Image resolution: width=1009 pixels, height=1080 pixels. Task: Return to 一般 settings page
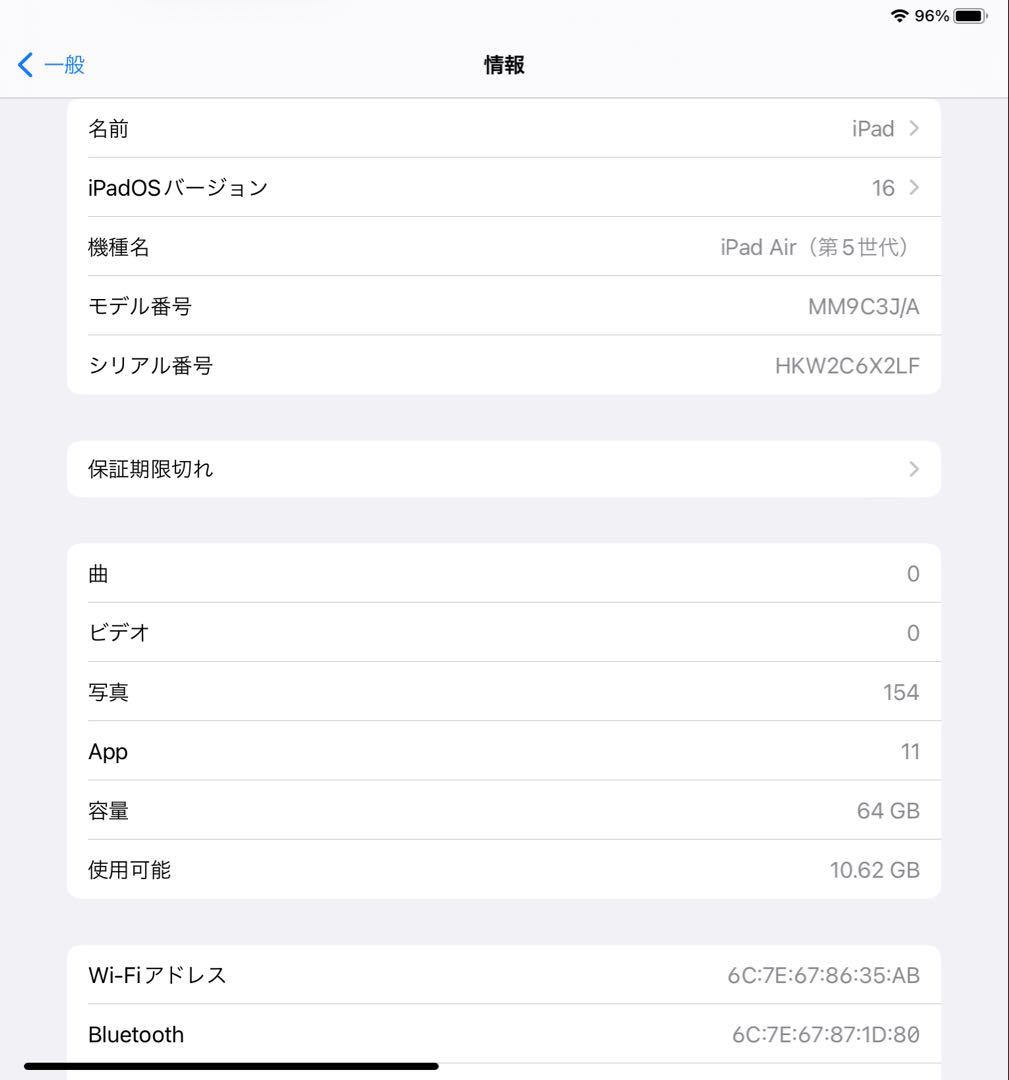(50, 64)
